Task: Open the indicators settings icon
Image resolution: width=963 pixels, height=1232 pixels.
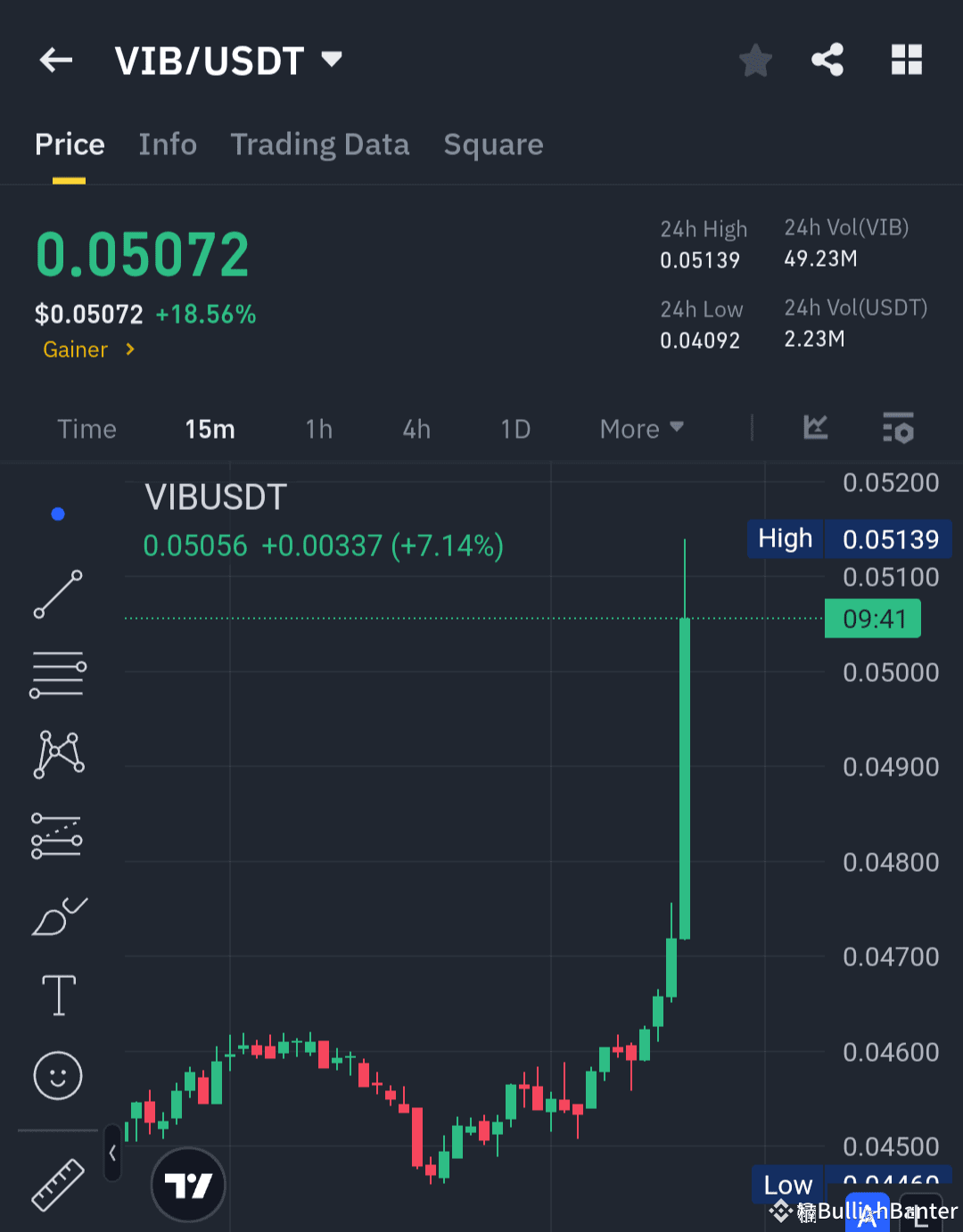Action: [898, 428]
